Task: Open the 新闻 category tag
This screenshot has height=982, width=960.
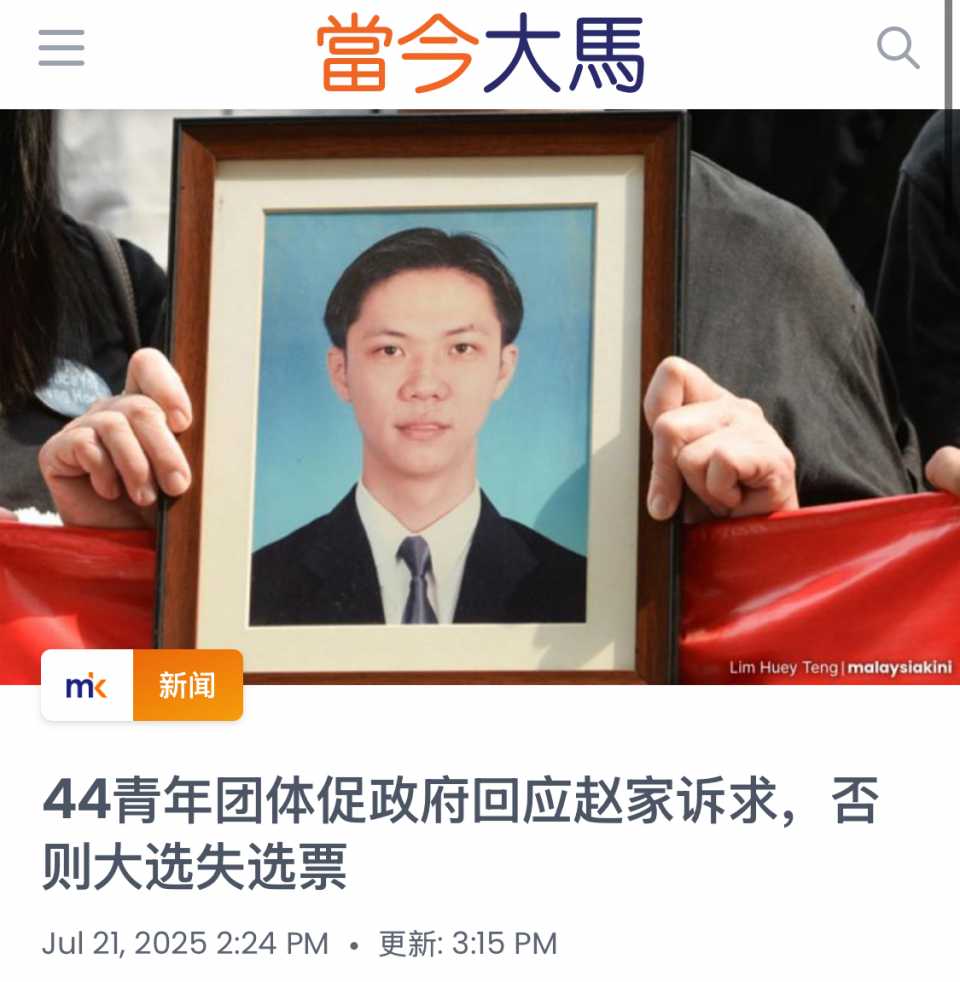Action: pyautogui.click(x=187, y=686)
